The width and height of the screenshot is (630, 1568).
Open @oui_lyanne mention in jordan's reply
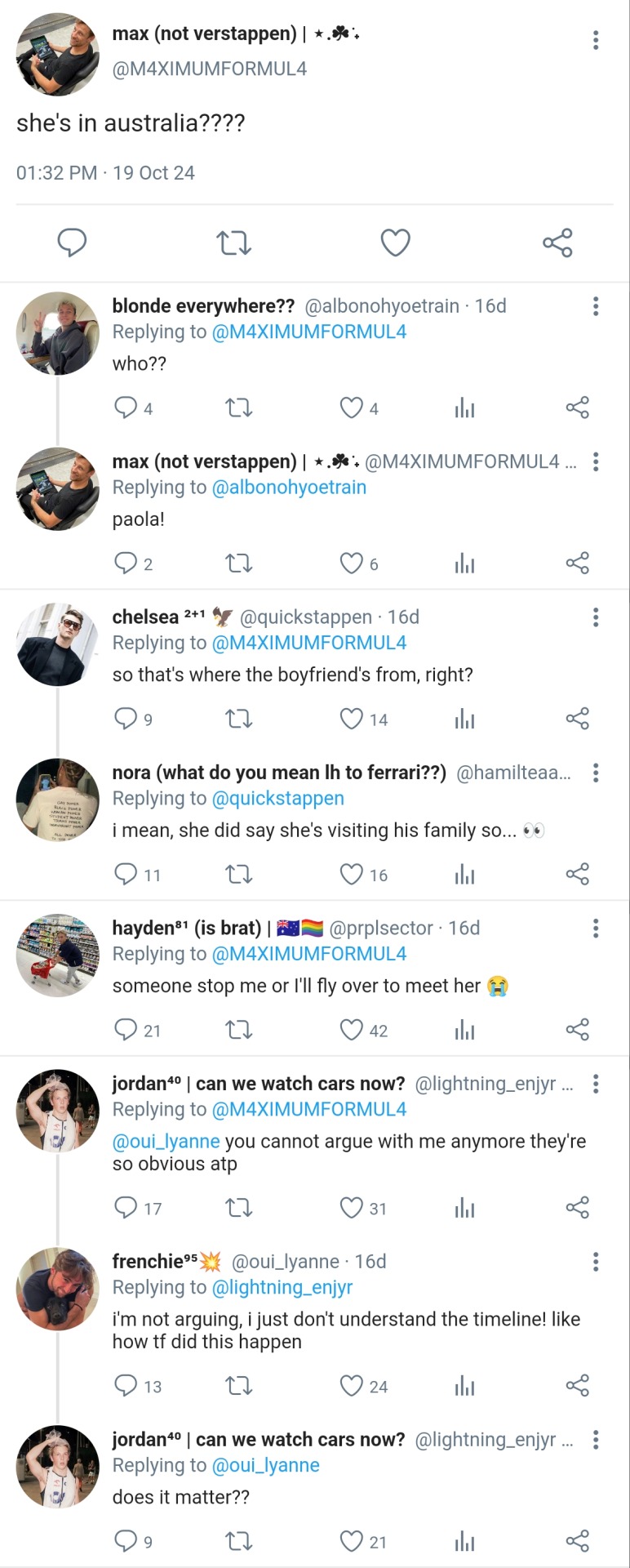point(166,1142)
